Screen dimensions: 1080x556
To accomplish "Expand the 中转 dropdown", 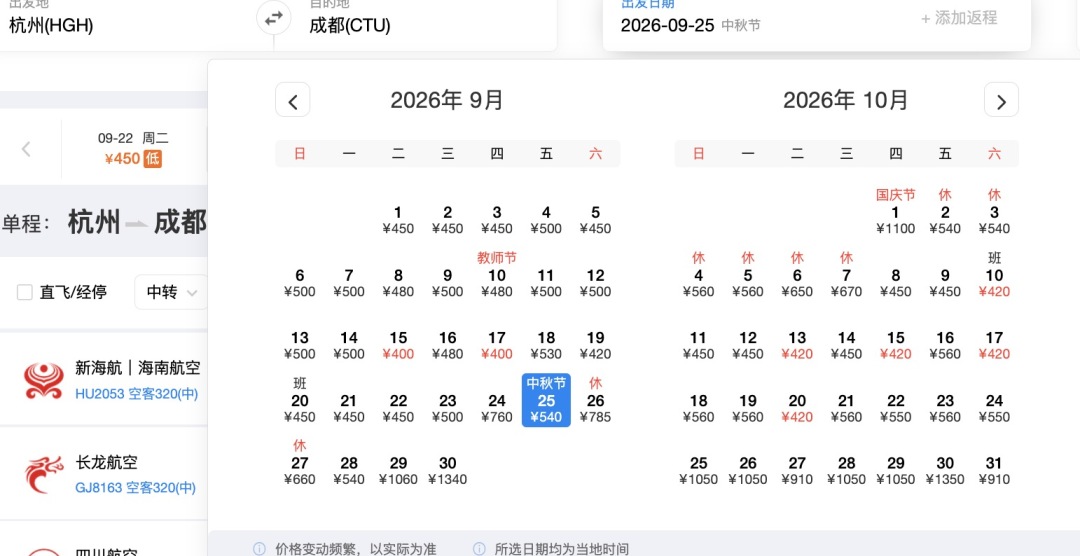I will [171, 293].
